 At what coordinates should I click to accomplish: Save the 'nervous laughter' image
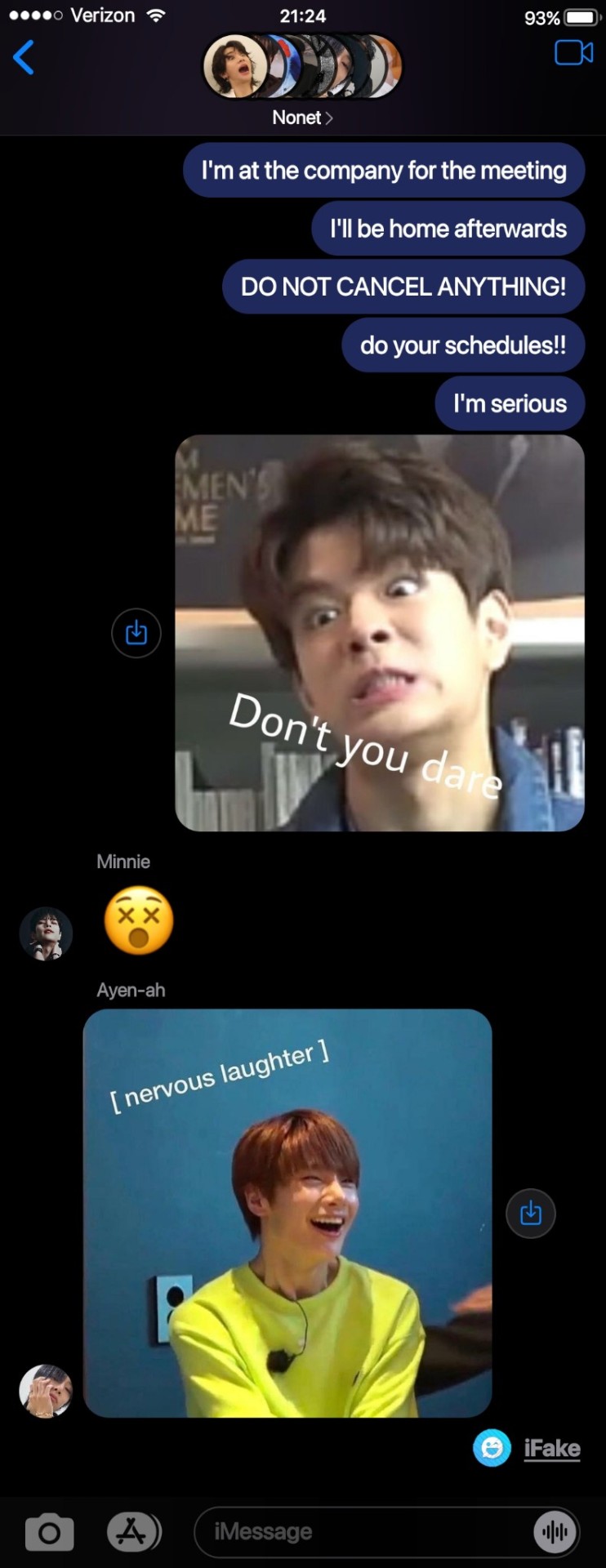click(531, 1213)
